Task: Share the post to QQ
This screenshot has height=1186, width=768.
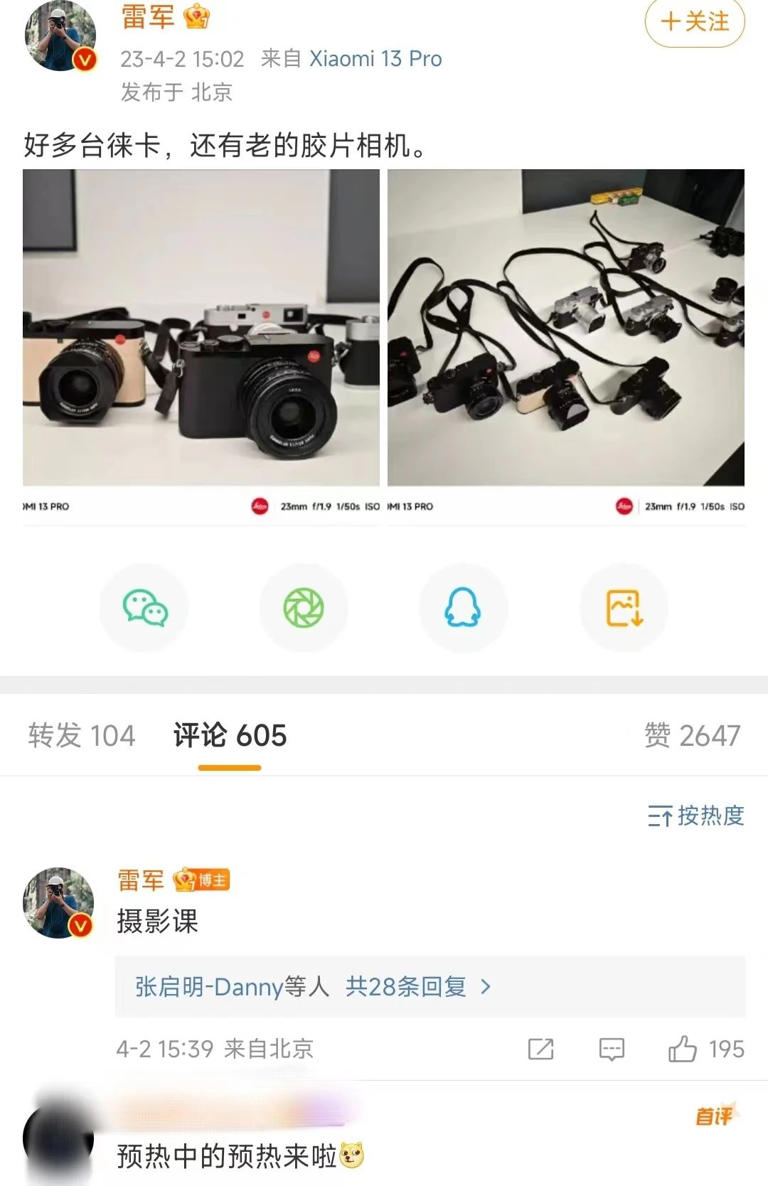Action: [464, 606]
